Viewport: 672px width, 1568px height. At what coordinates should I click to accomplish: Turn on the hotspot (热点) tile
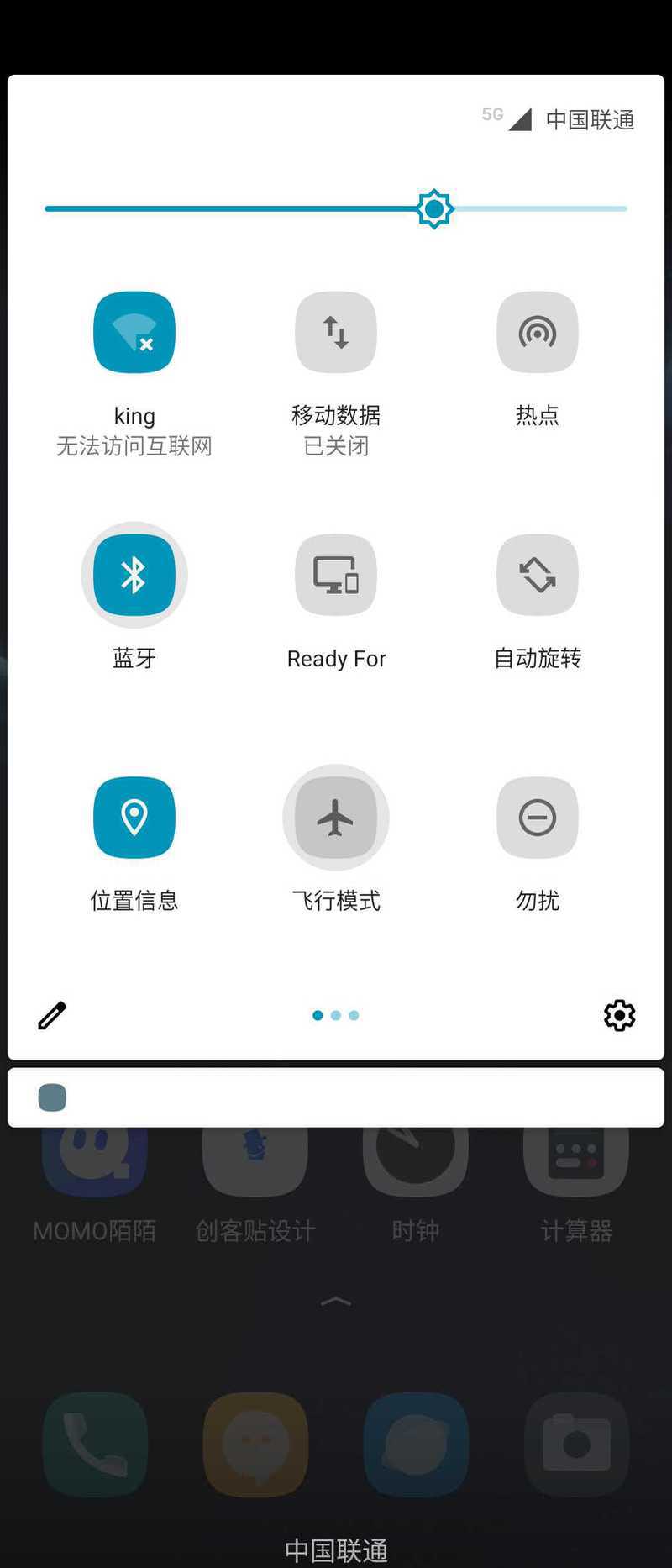pos(538,333)
